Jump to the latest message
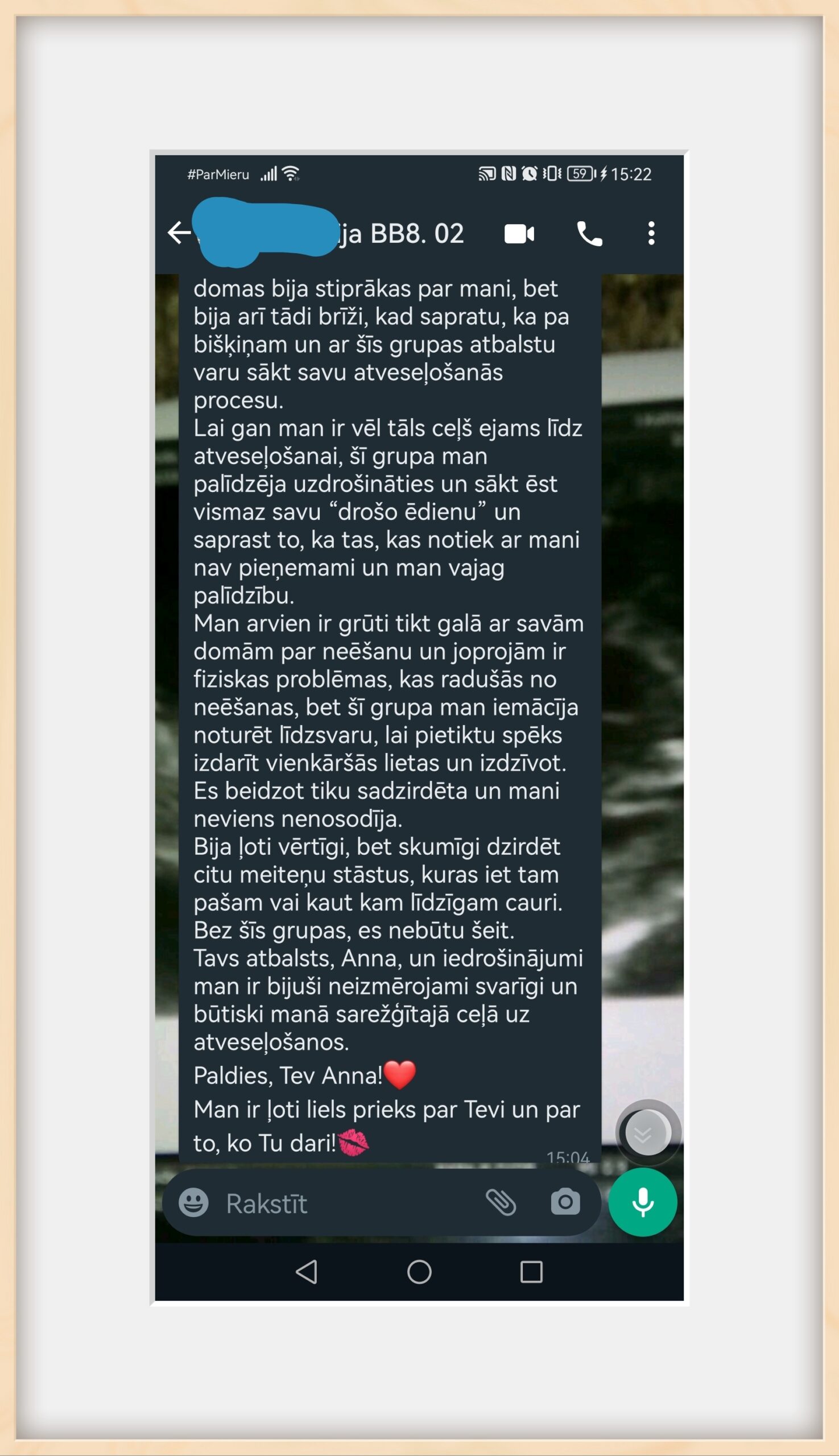 point(648,1133)
